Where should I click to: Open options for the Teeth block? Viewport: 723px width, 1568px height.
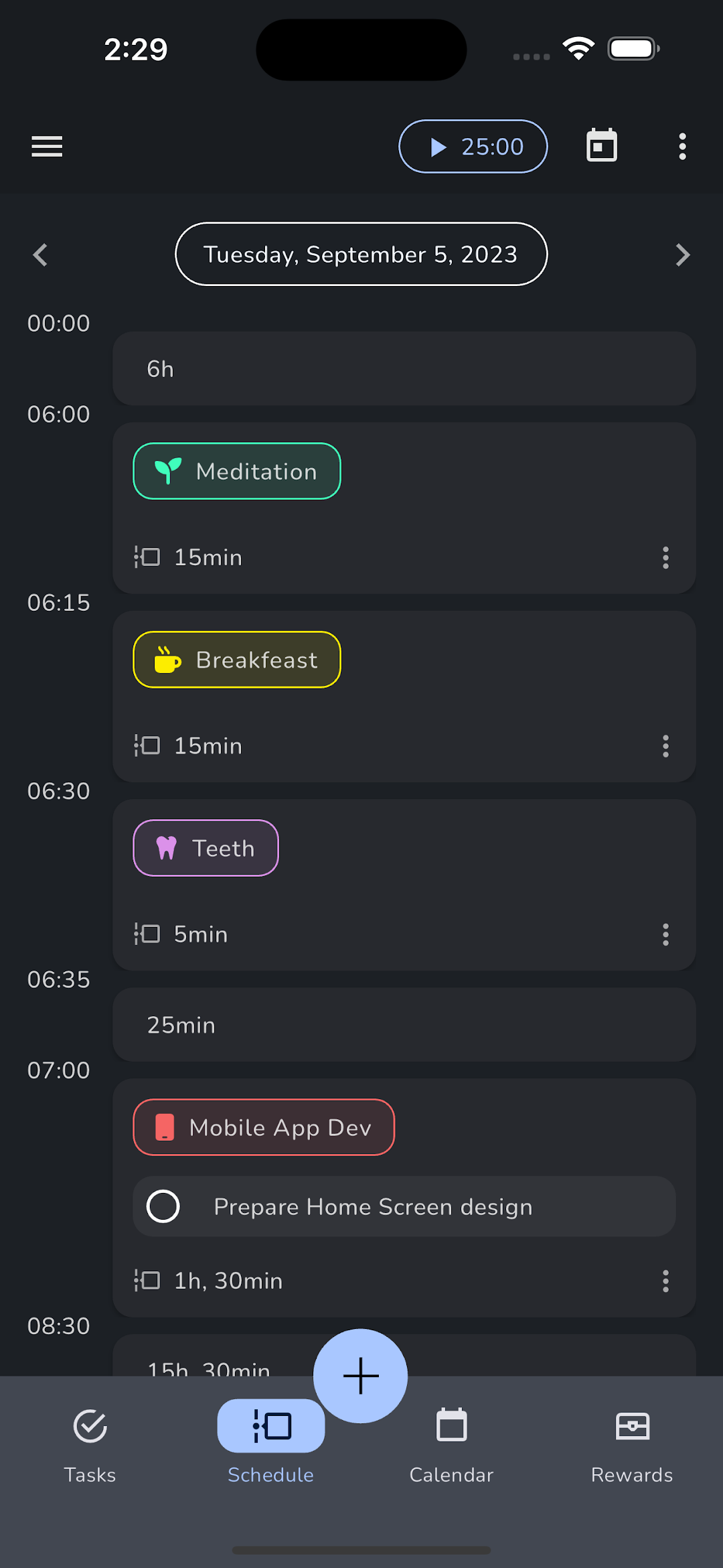coord(665,934)
